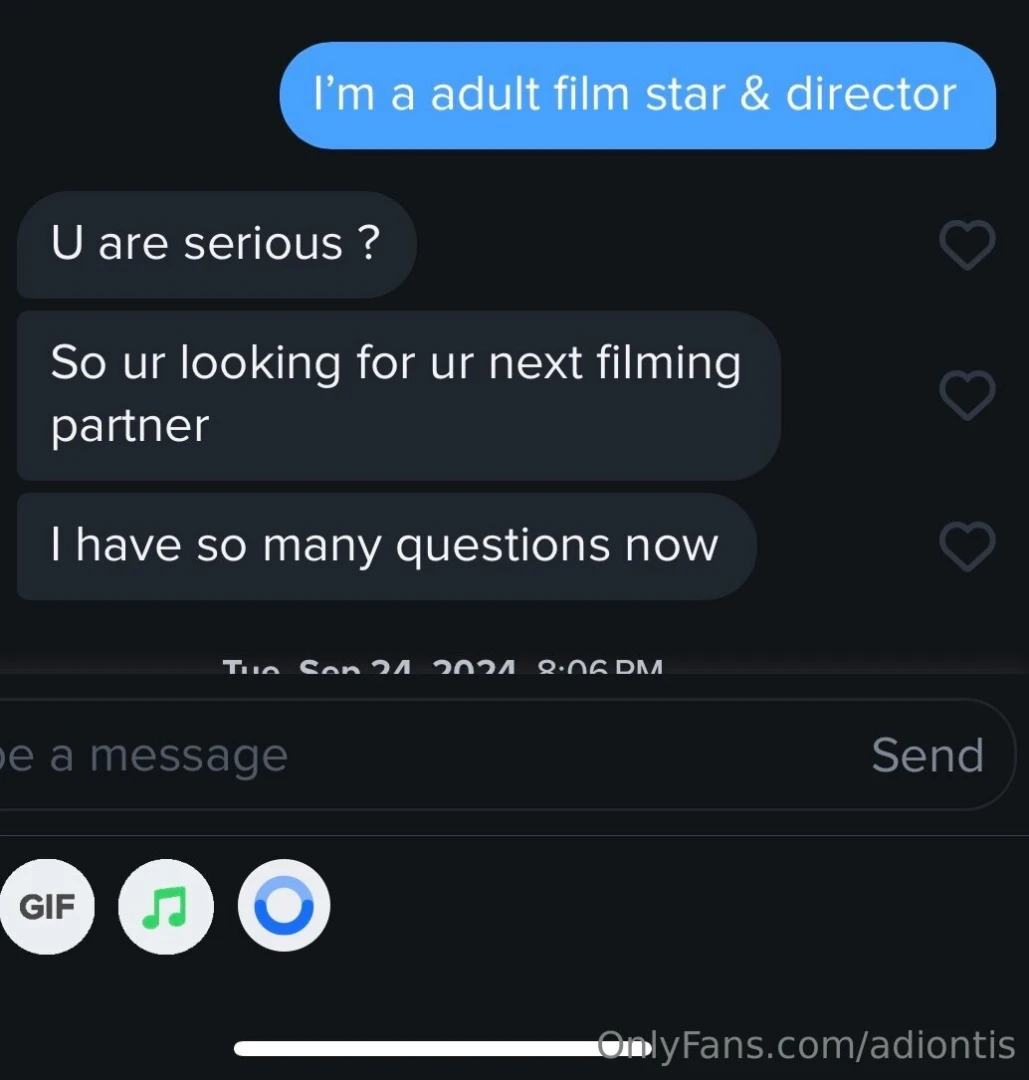Click the heart beside "I have so many questions now"
1029x1080 pixels.
tap(966, 546)
